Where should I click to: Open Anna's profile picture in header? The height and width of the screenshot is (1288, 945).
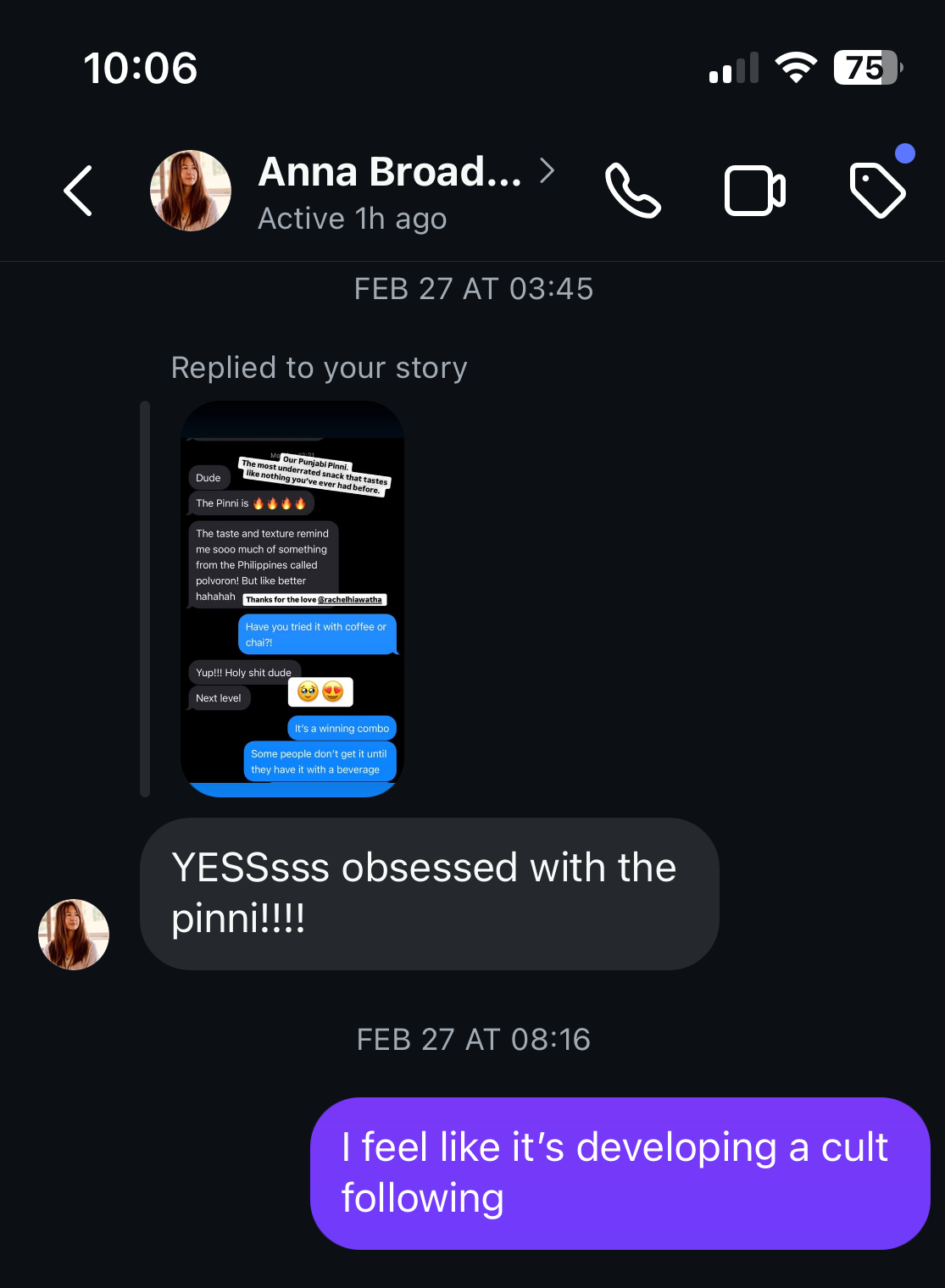pos(191,191)
